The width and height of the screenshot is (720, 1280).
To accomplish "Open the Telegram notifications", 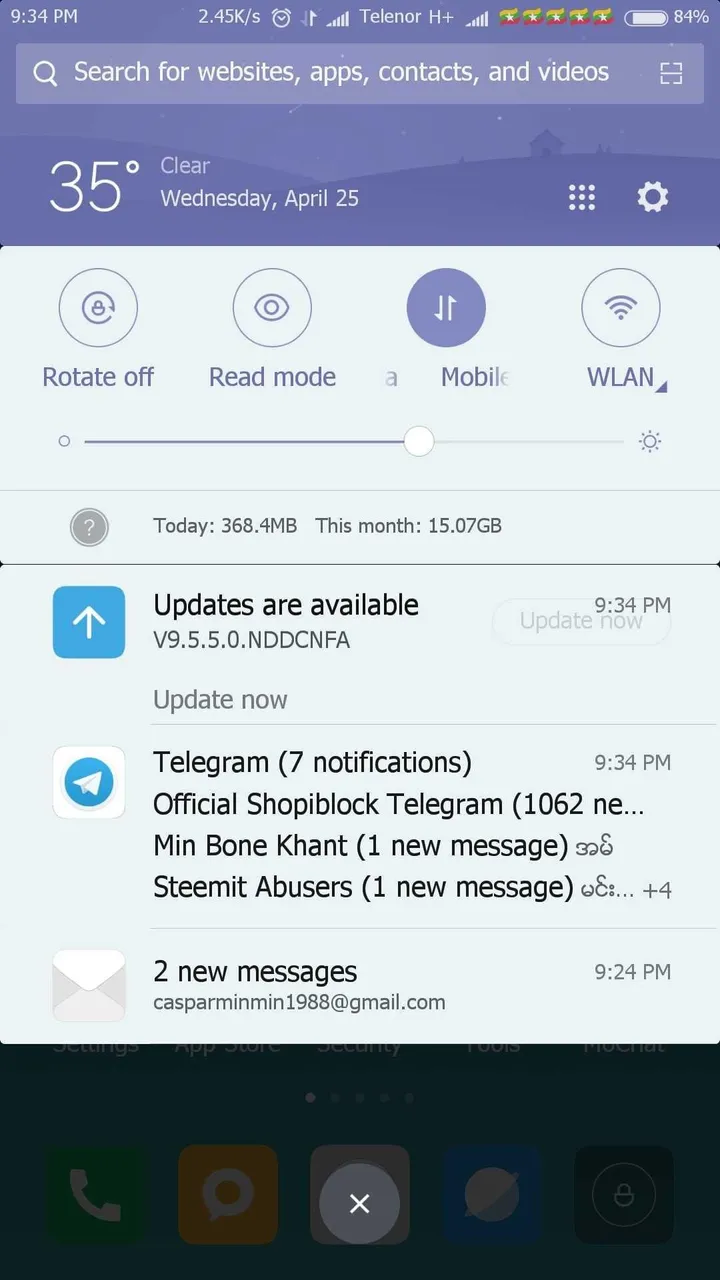I will 398,824.
